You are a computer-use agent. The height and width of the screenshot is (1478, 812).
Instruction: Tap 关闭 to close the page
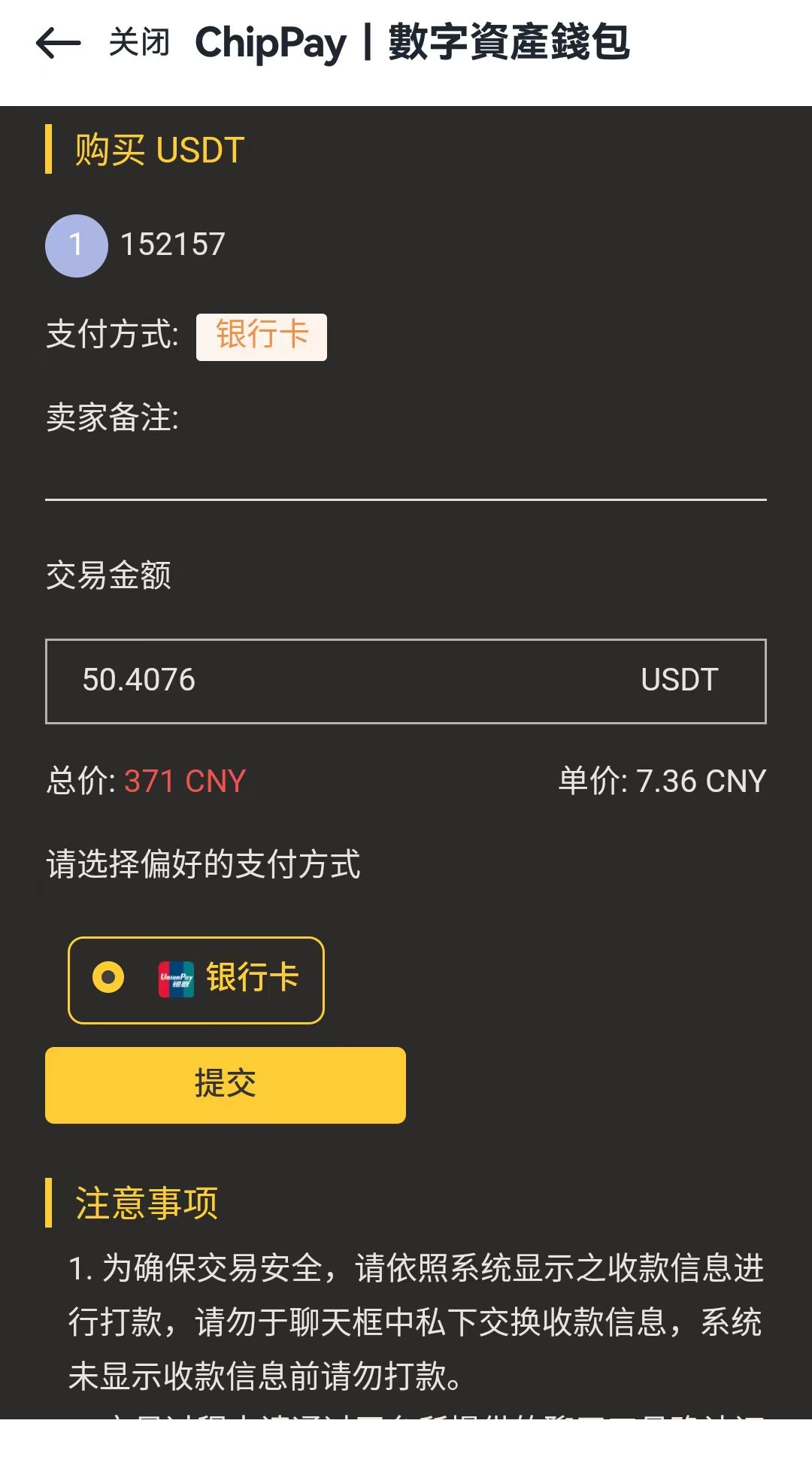pos(139,42)
